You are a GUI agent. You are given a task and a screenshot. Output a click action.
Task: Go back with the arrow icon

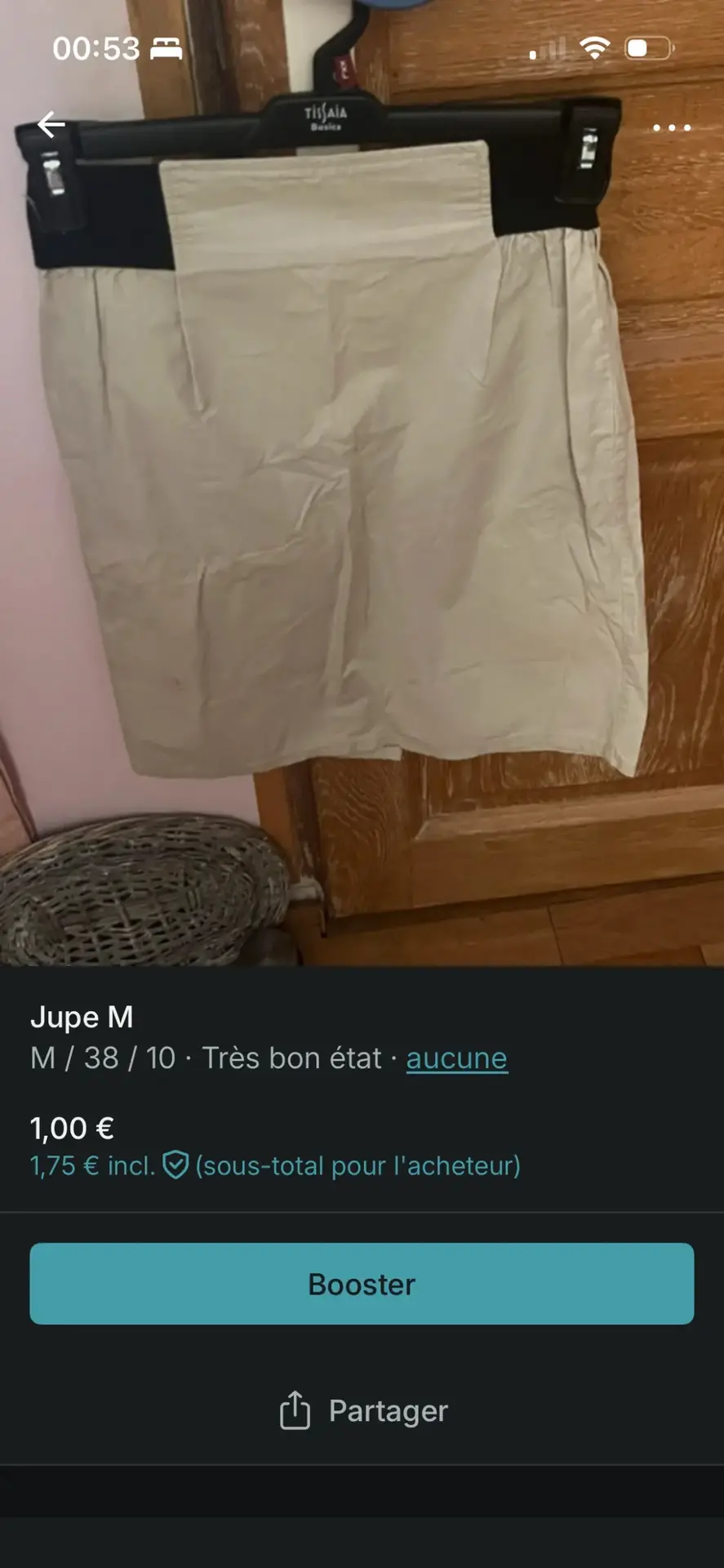[51, 125]
